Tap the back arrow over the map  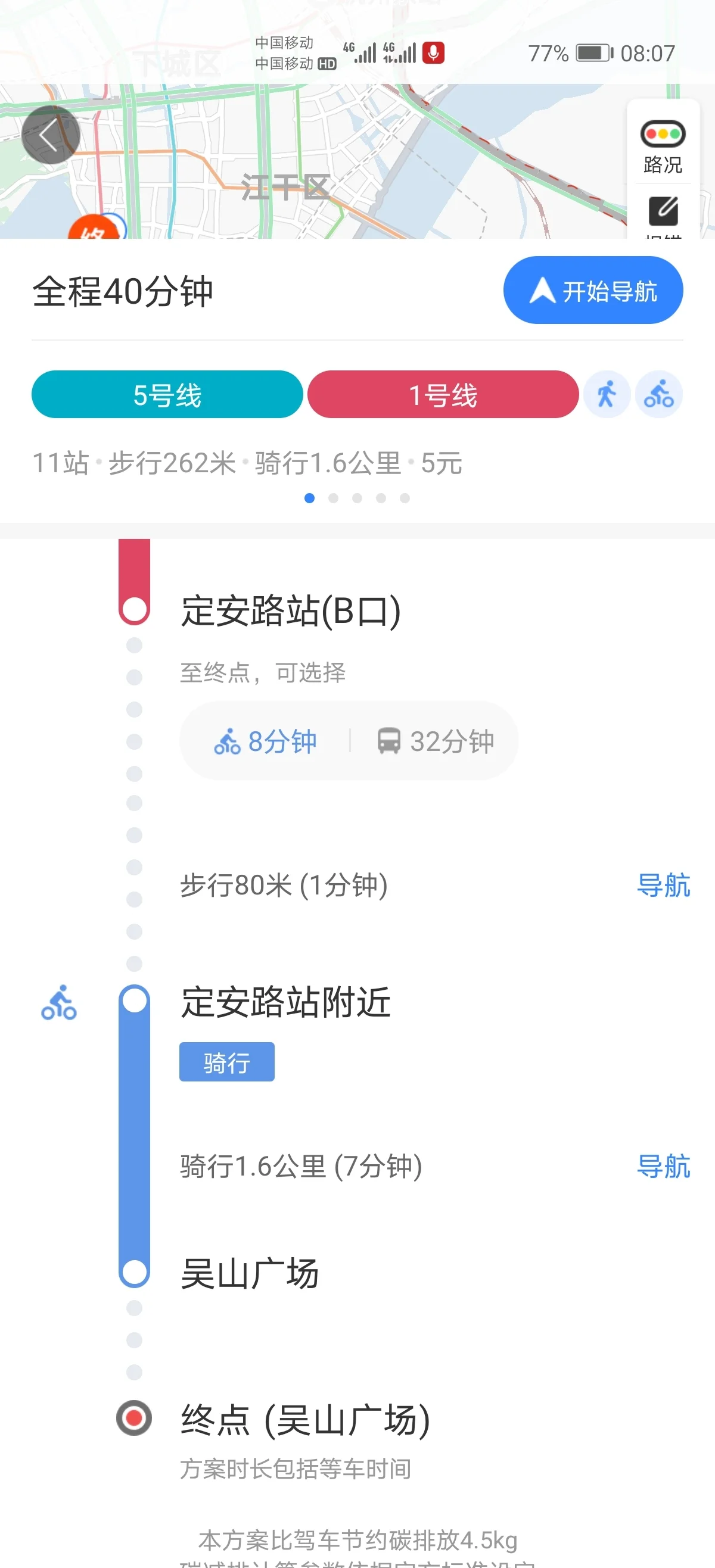point(51,135)
